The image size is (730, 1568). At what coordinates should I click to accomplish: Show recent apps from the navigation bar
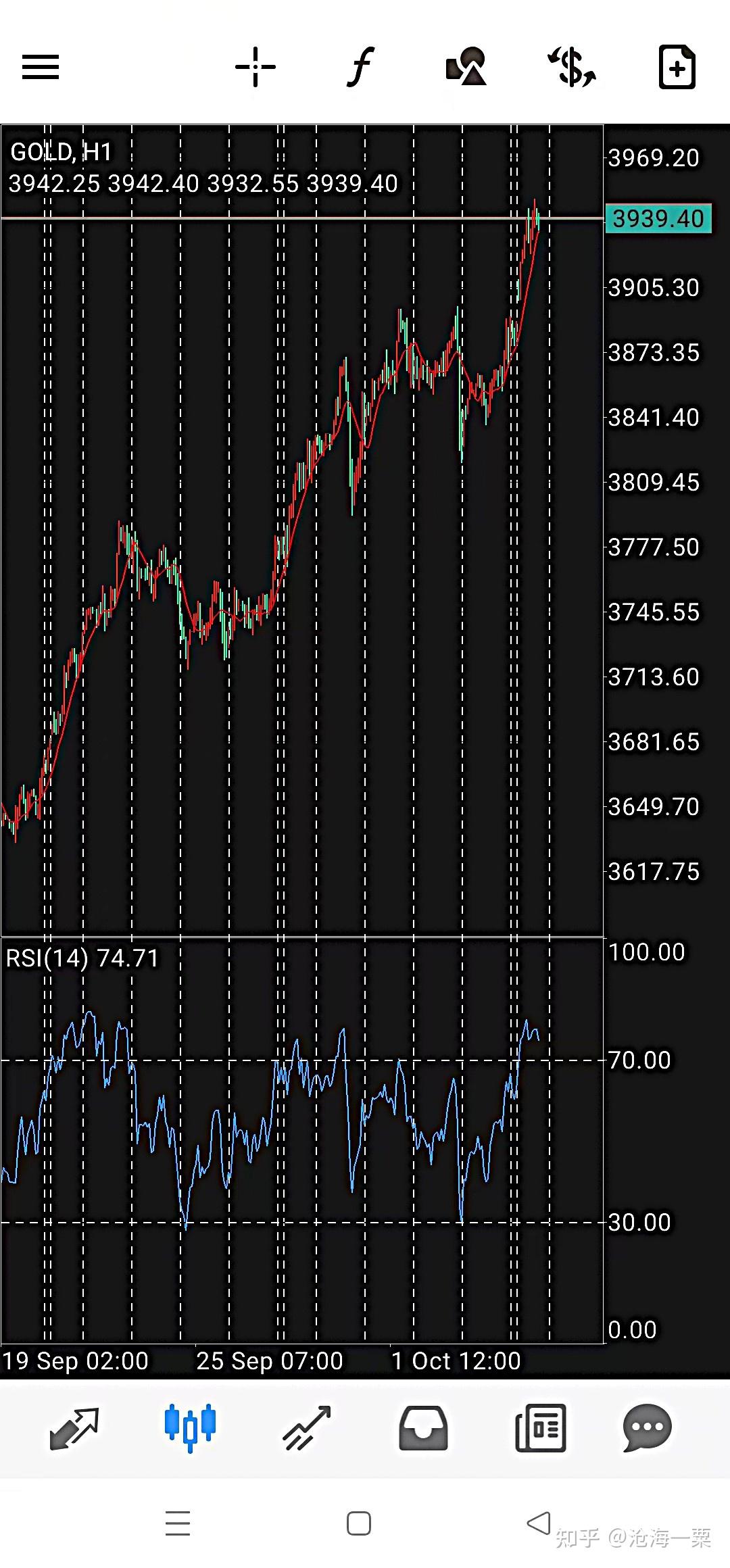click(x=178, y=1523)
